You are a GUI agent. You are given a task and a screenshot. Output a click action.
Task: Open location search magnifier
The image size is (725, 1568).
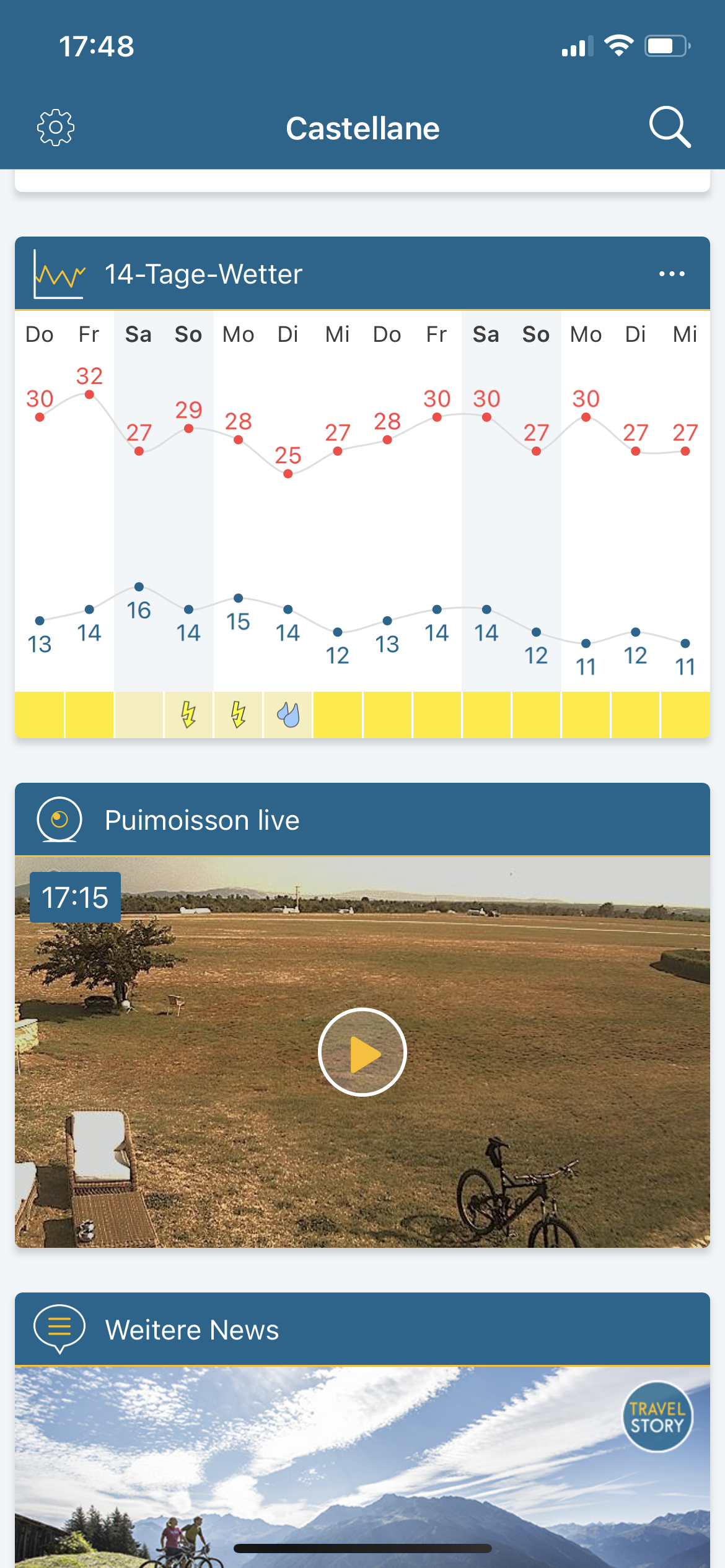coord(669,127)
